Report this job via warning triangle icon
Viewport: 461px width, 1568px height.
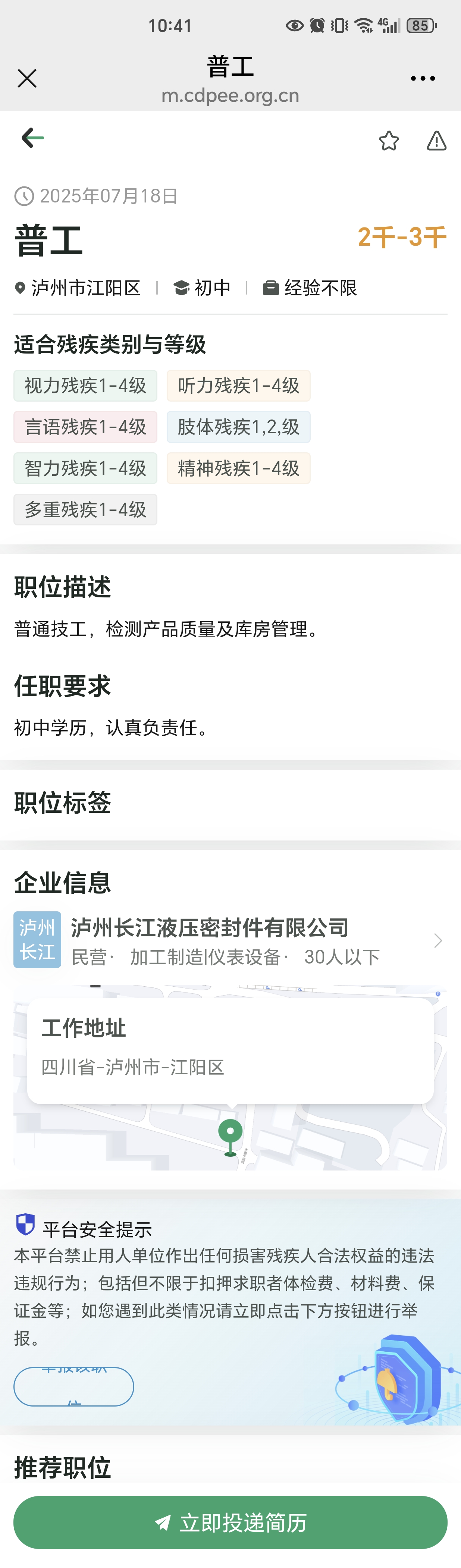click(436, 141)
